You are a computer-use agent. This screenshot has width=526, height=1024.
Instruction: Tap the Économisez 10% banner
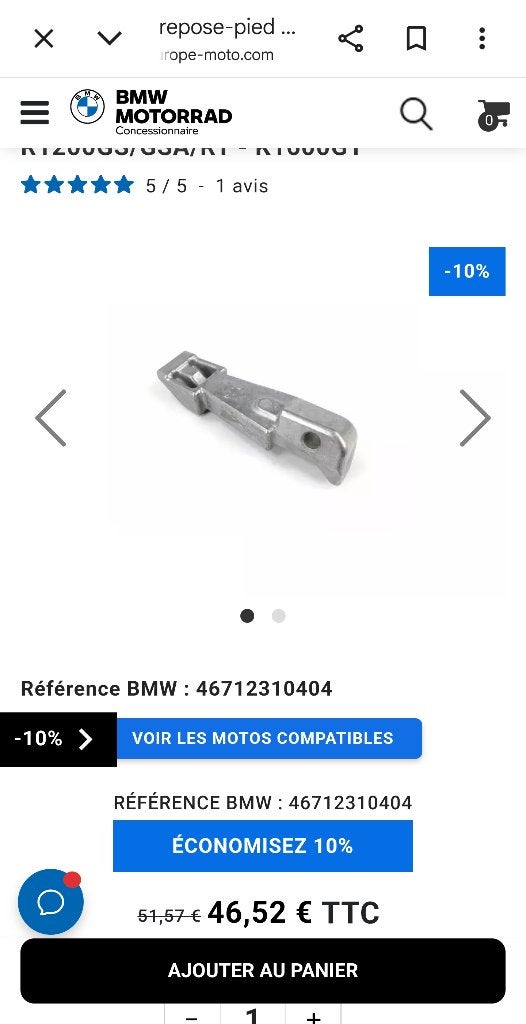pyautogui.click(x=263, y=846)
